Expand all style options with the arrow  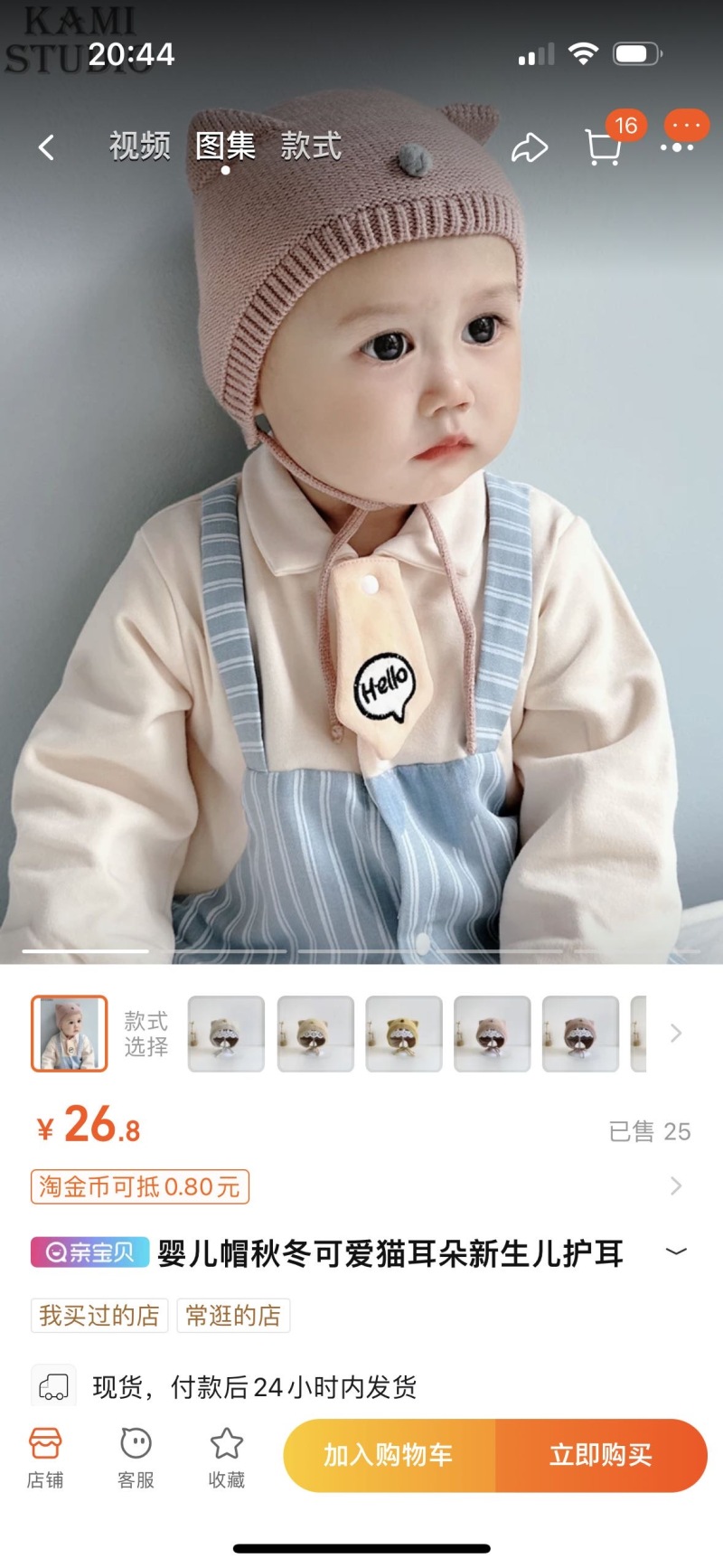[675, 1034]
